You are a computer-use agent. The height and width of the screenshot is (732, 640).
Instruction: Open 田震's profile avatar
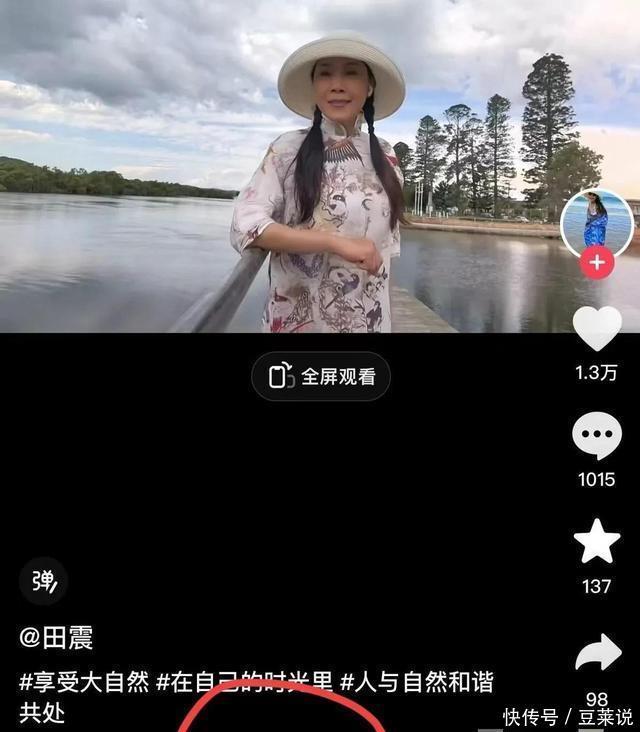click(596, 222)
